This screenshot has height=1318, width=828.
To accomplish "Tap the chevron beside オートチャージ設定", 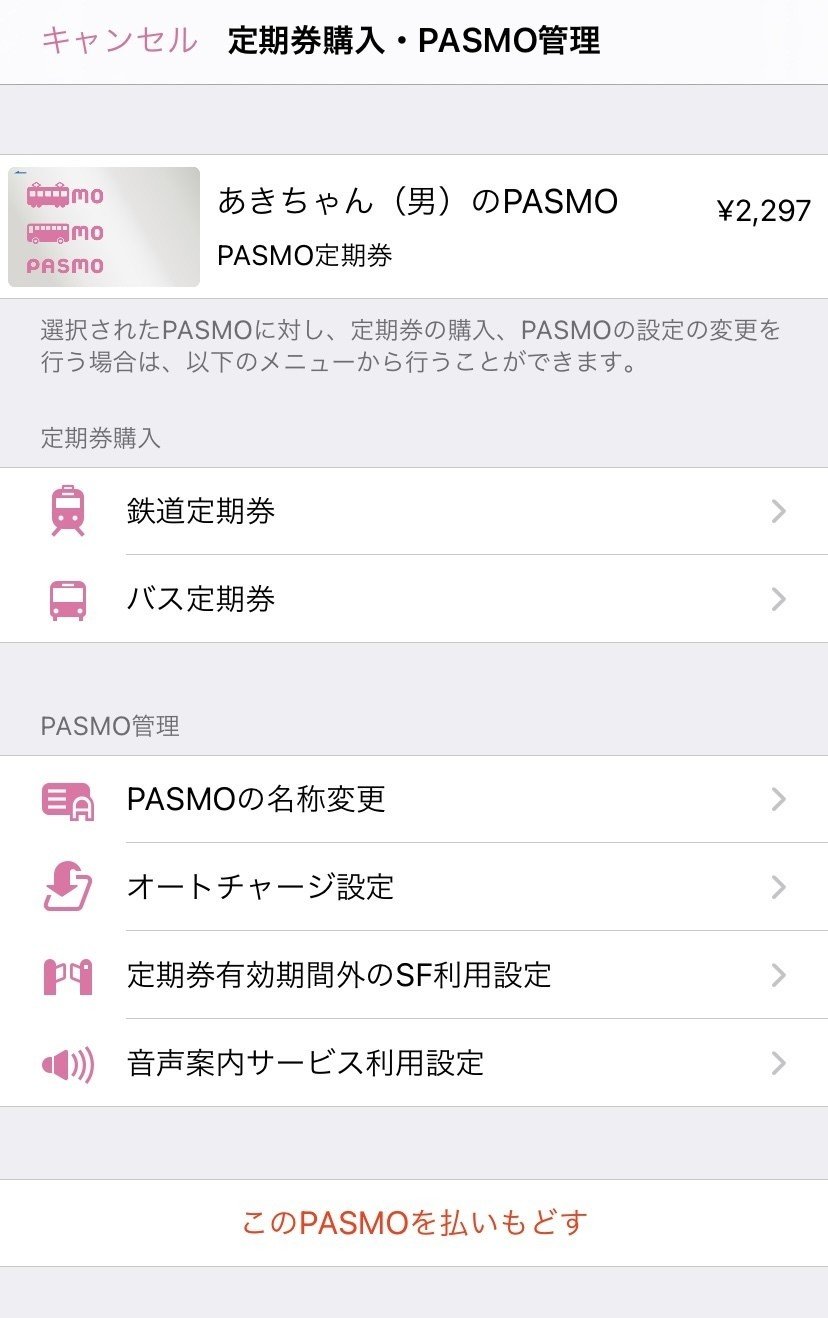I will pos(779,887).
